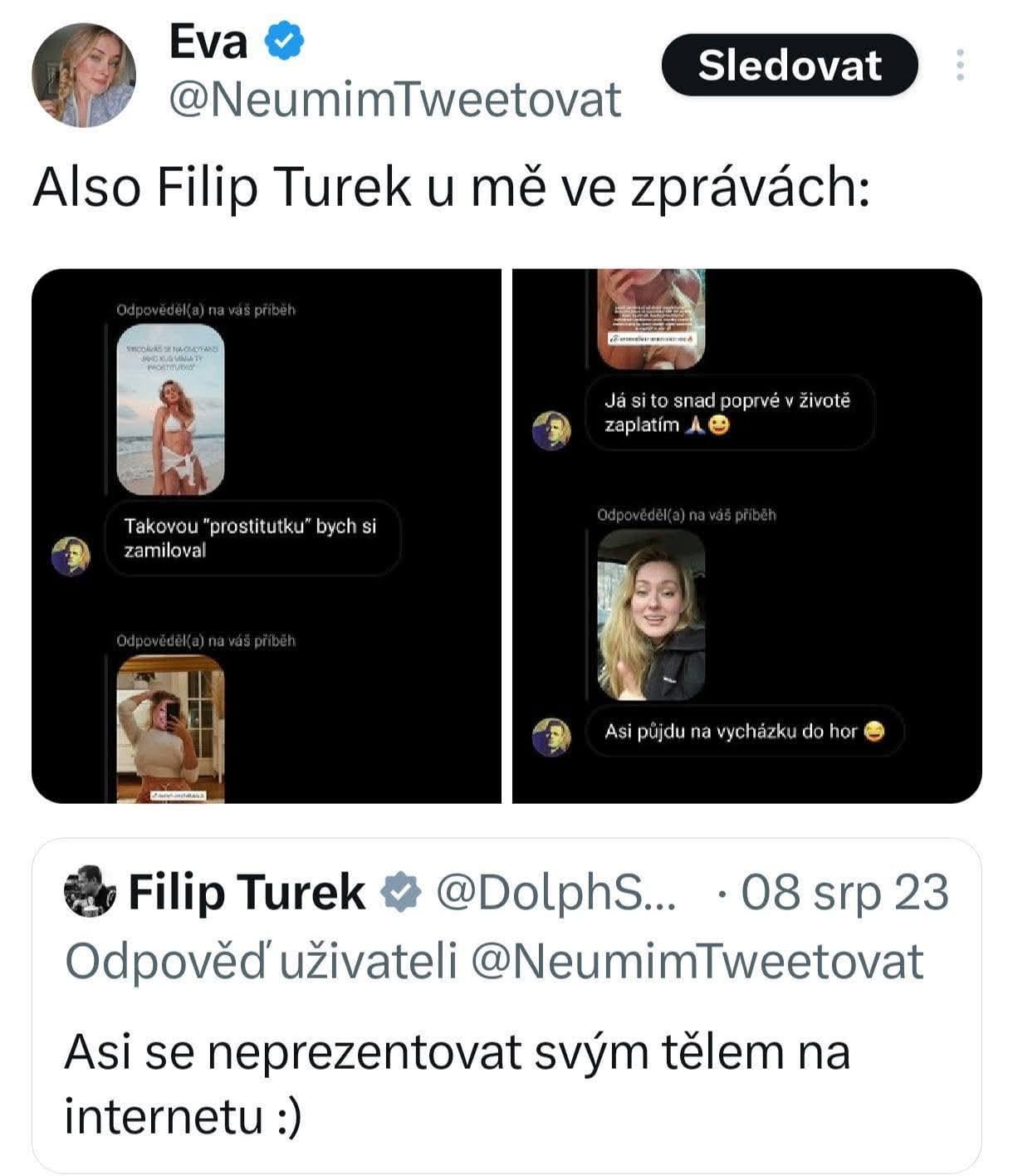Open the left attached screenshot image
The width and height of the screenshot is (1013, 1176).
266,536
